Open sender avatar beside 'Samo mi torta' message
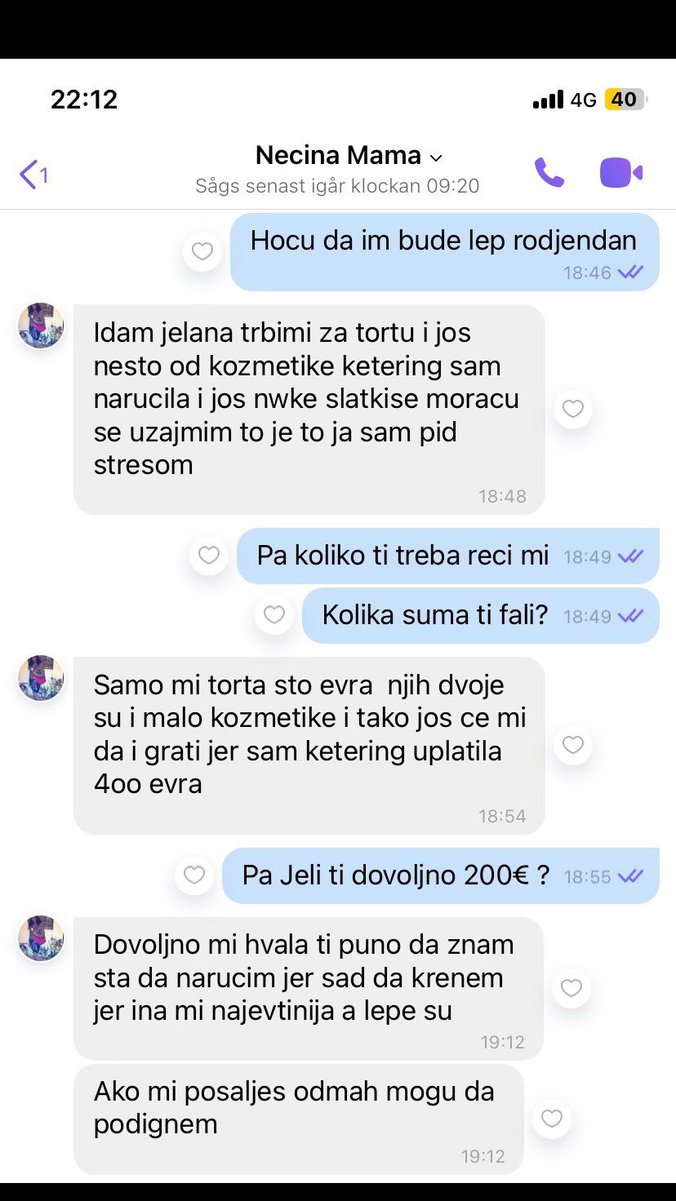 click(41, 678)
